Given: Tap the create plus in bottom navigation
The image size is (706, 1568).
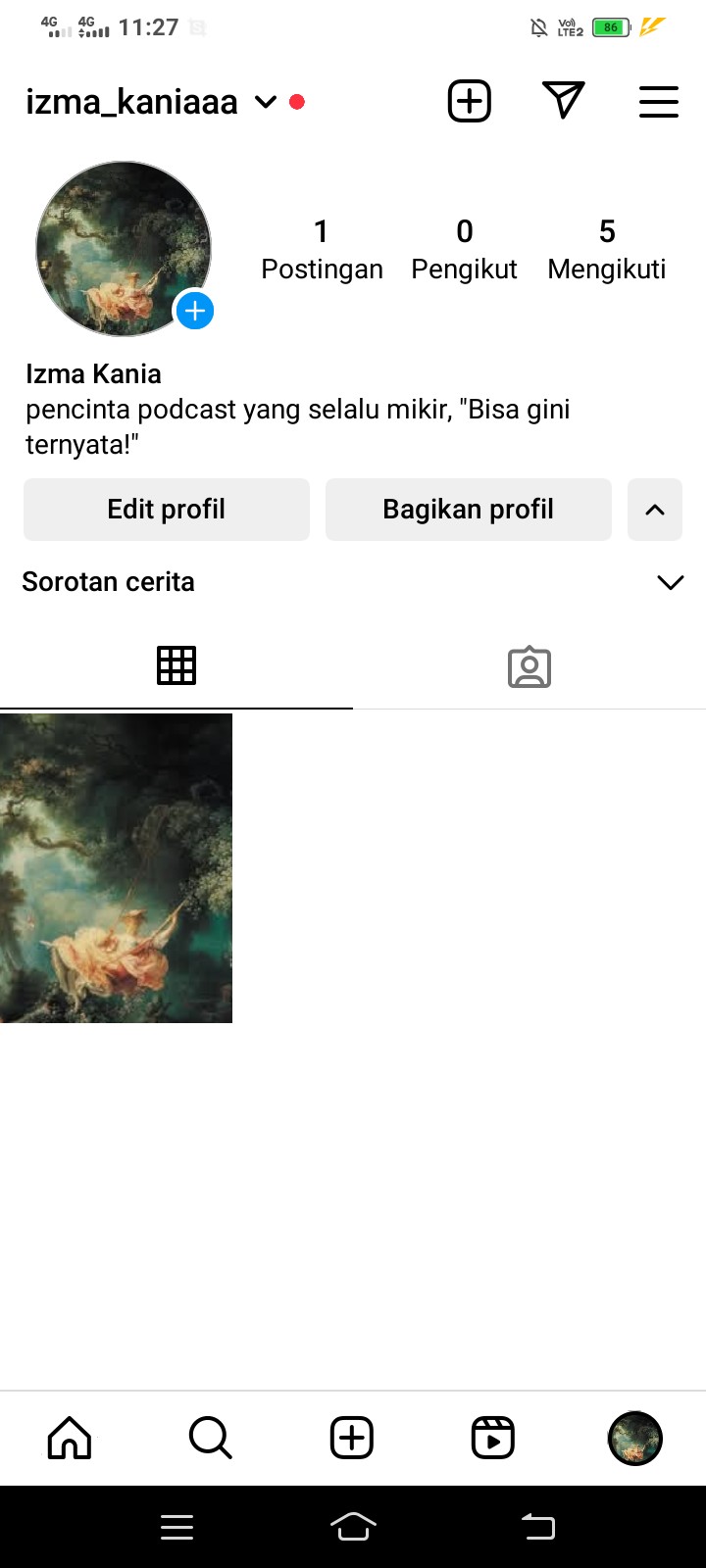Looking at the screenshot, I should pyautogui.click(x=352, y=1438).
